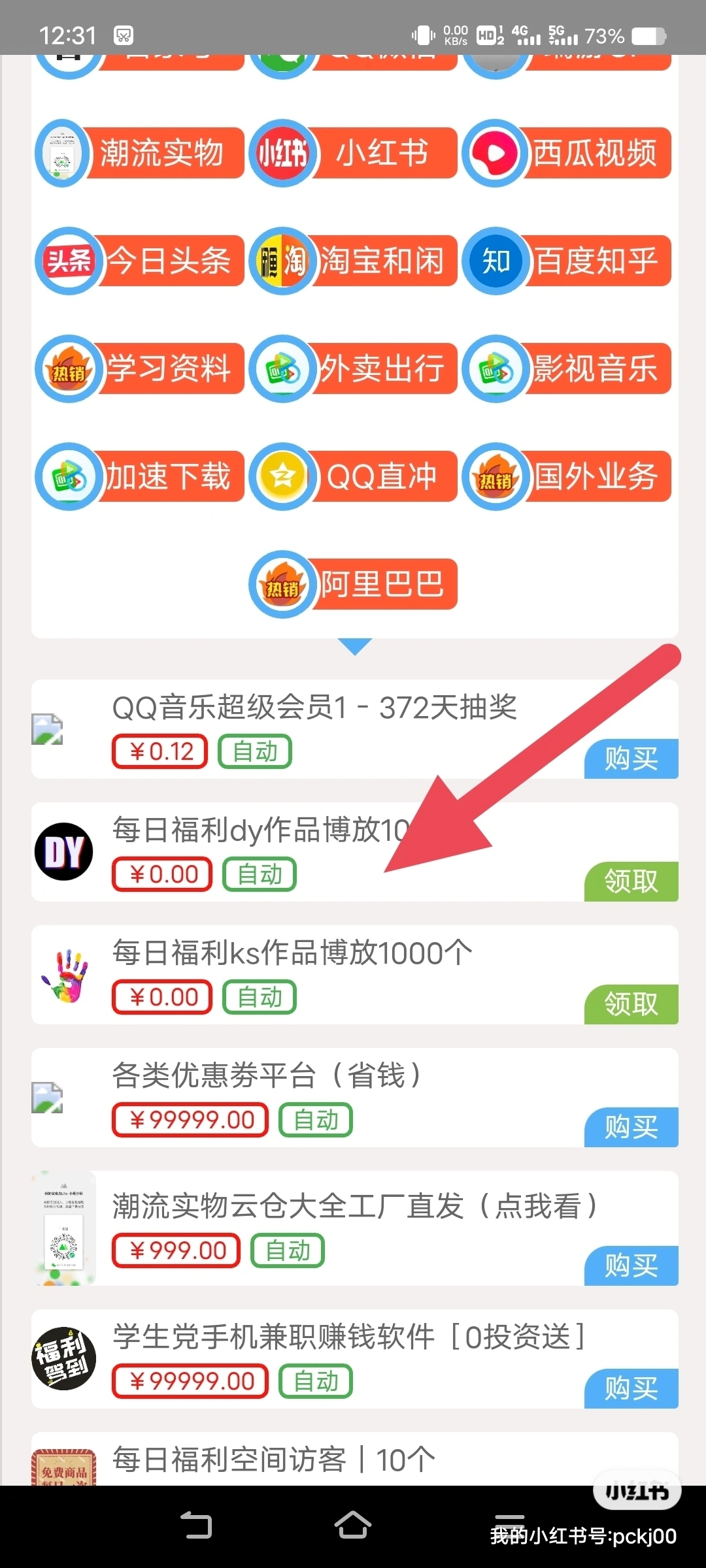Image resolution: width=706 pixels, height=1568 pixels.
Task: Select the 加速下载 category
Action: [139, 477]
